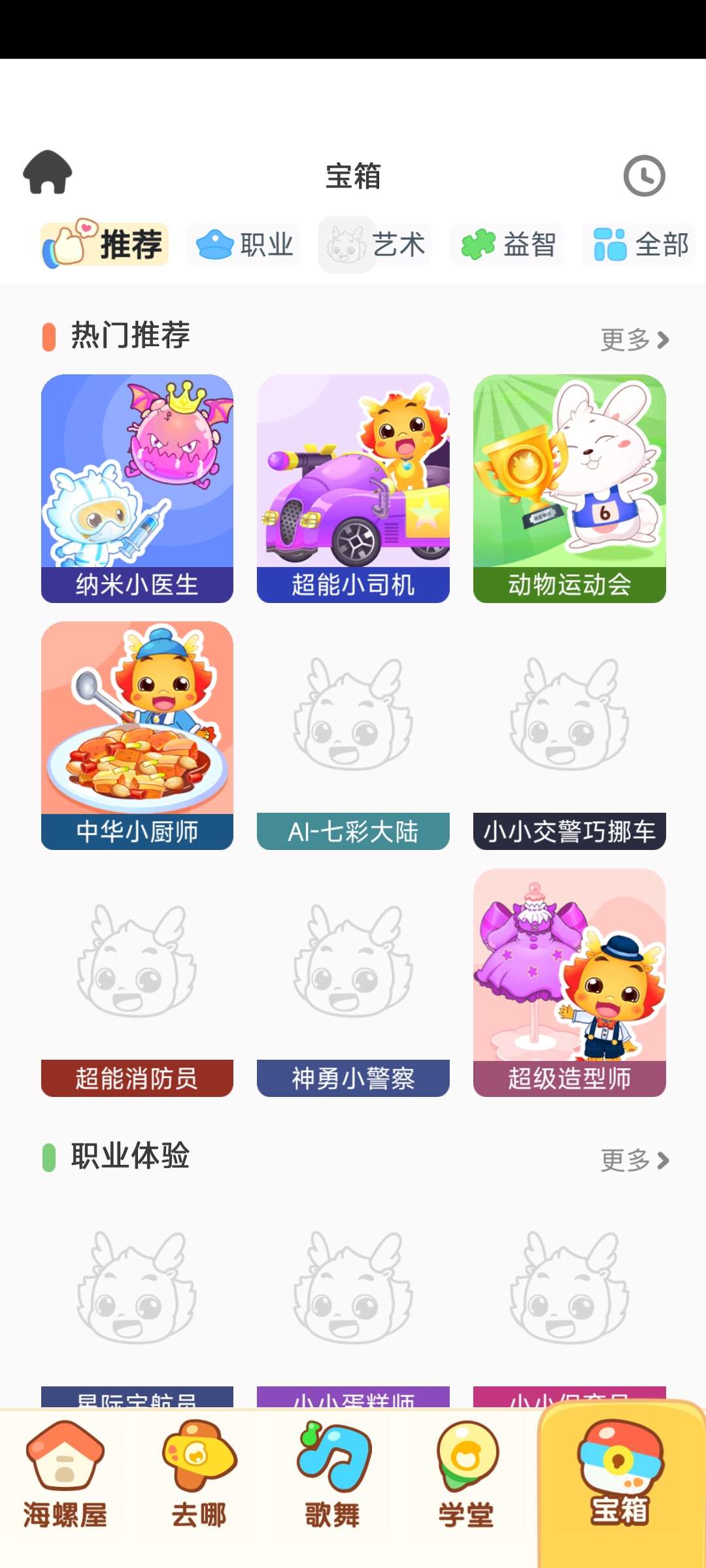
Task: Launch 超能小司机 game
Action: 353,488
